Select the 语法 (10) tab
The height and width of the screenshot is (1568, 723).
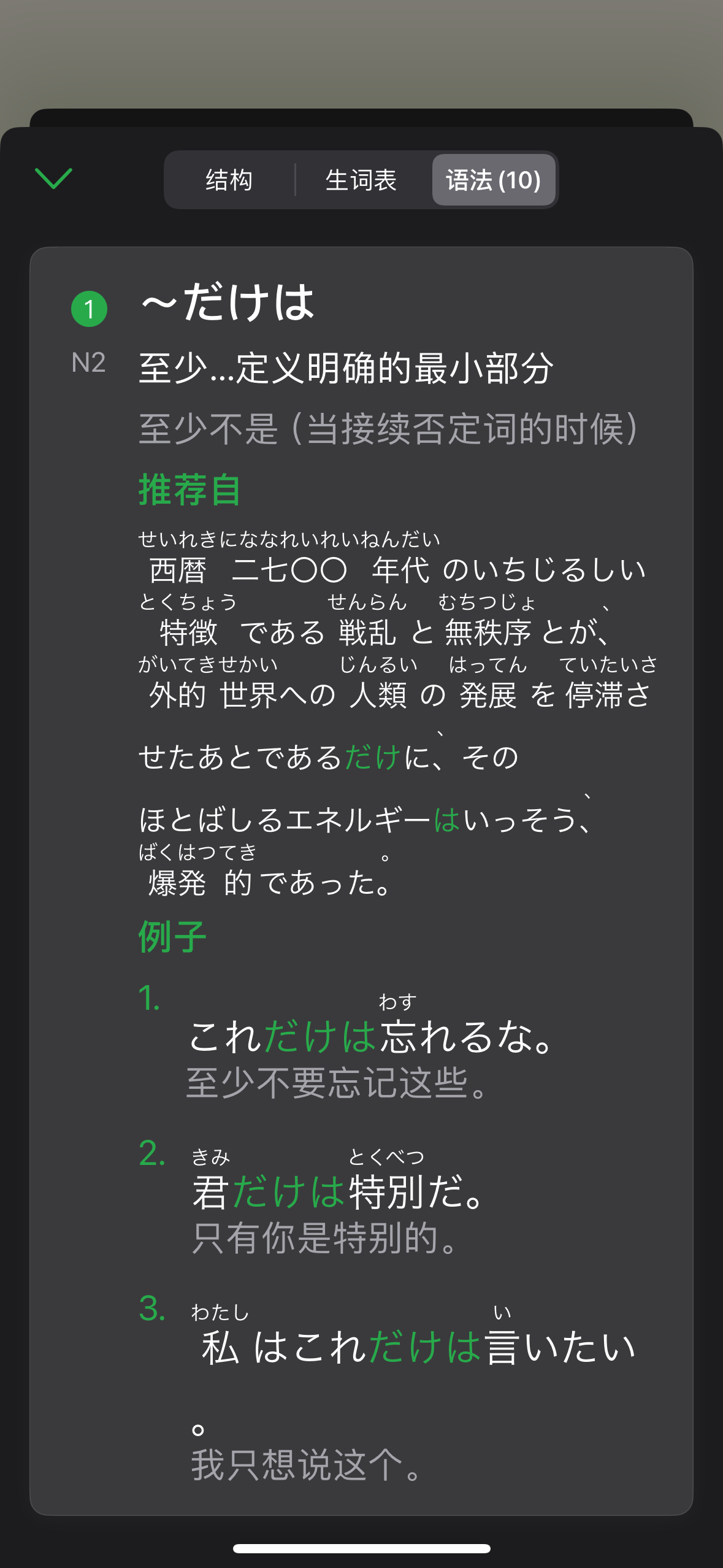pyautogui.click(x=494, y=180)
